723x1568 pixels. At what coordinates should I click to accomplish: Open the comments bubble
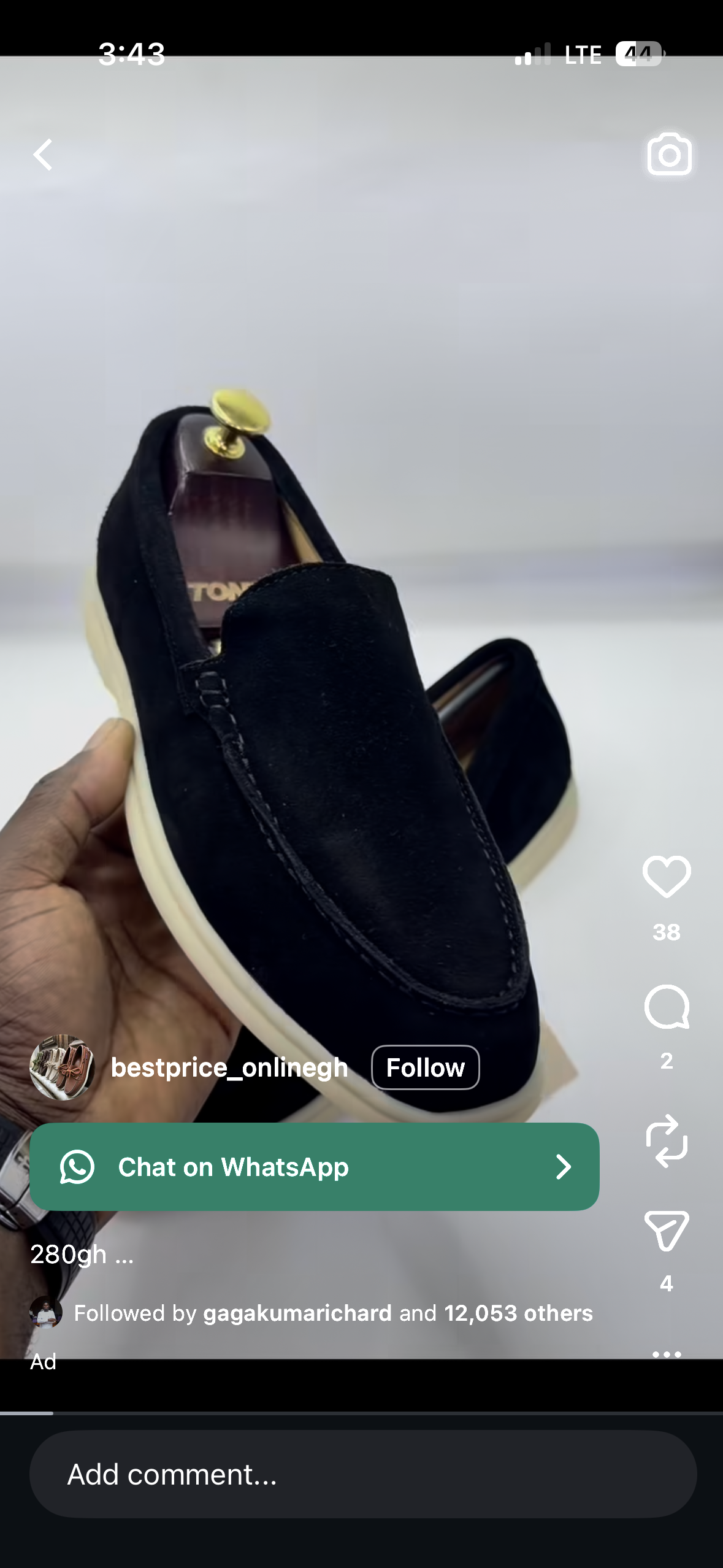667,1007
